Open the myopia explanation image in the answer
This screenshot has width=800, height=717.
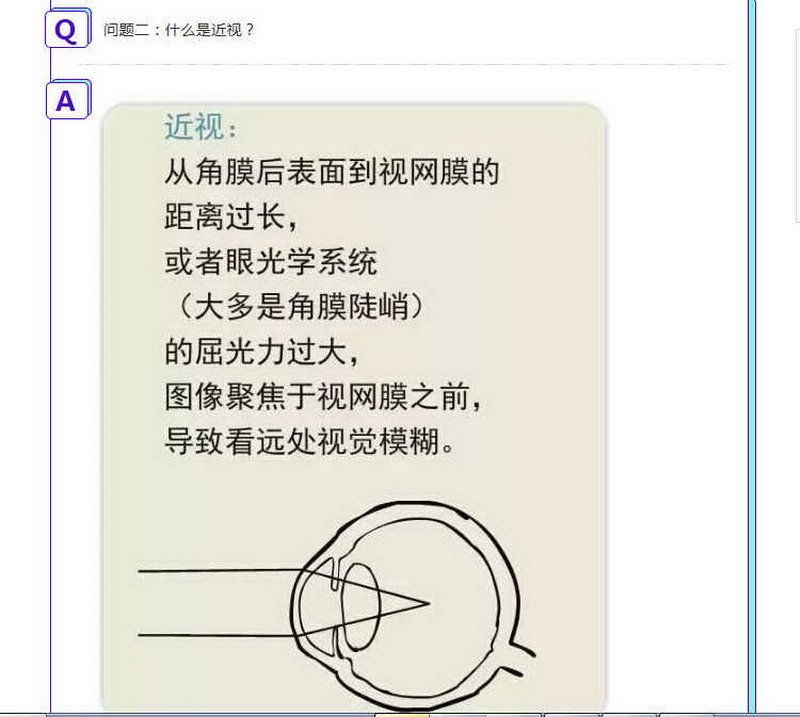(x=354, y=405)
